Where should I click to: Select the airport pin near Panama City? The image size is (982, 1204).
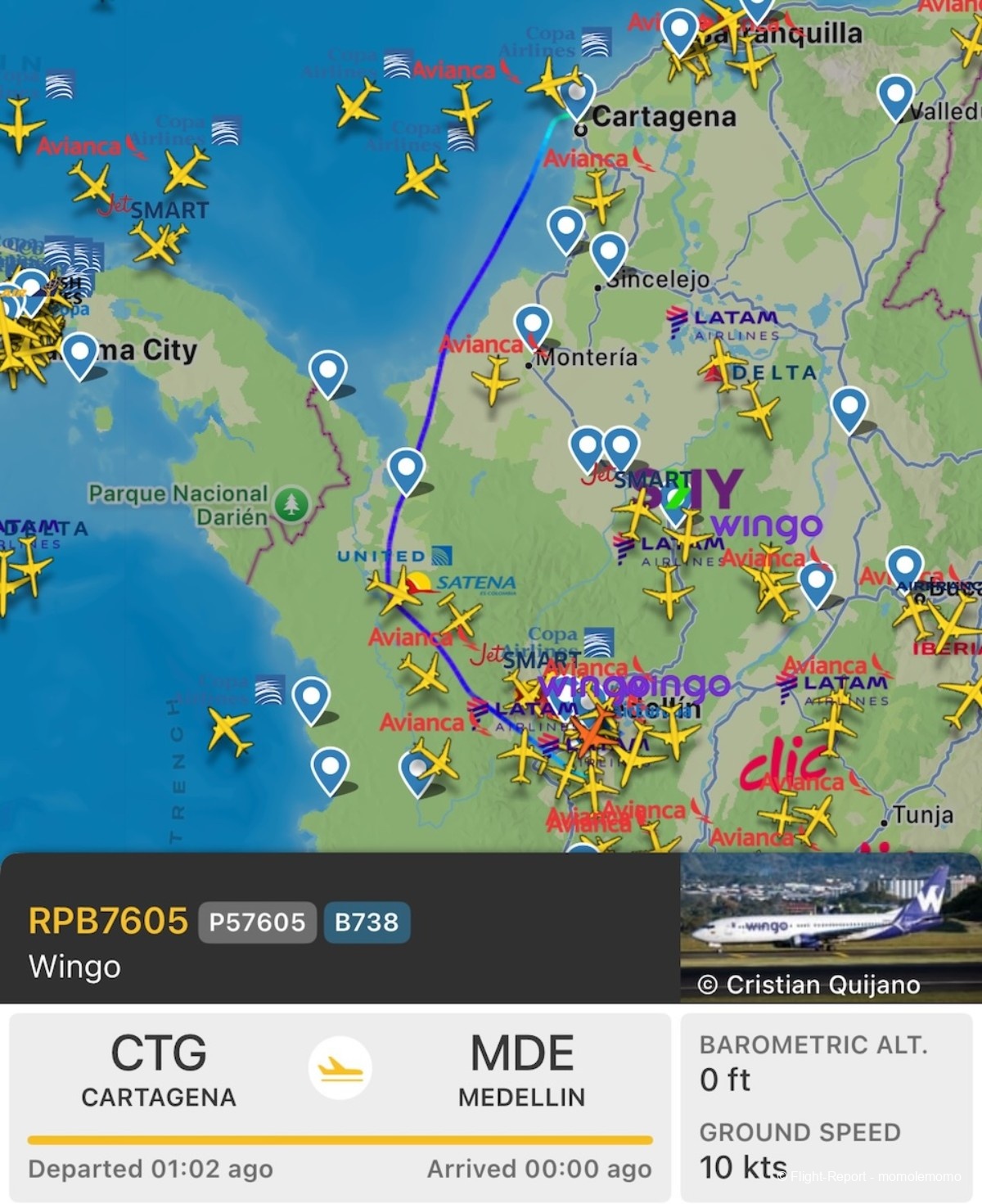tap(80, 352)
